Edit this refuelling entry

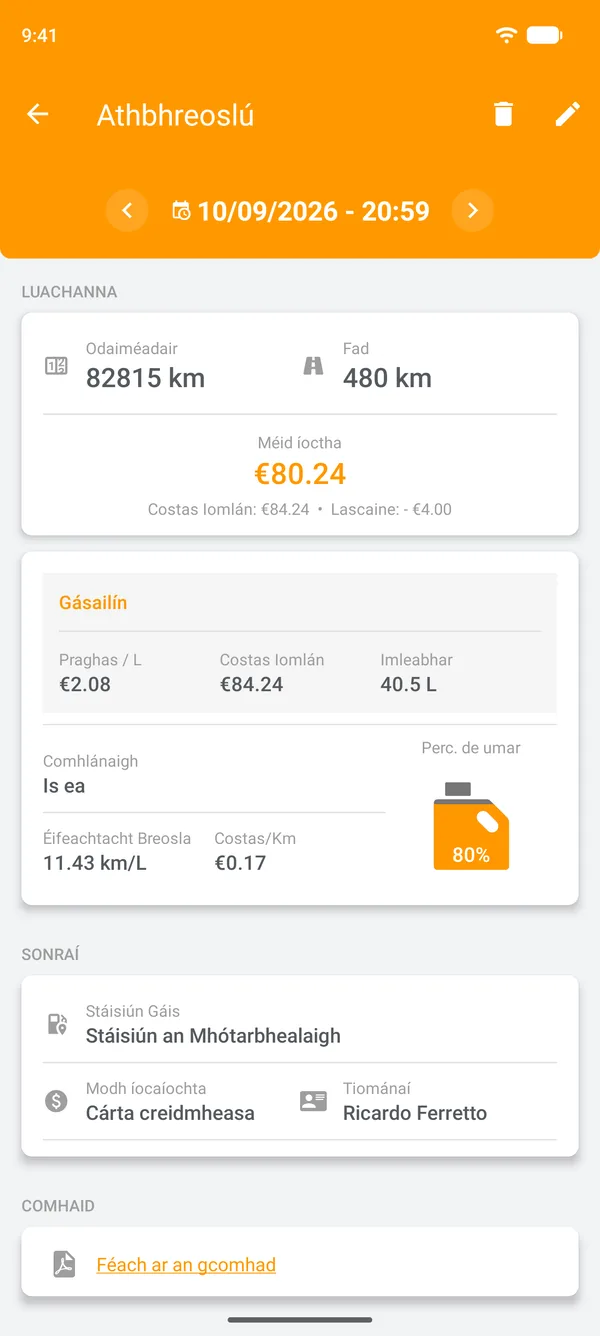(567, 115)
